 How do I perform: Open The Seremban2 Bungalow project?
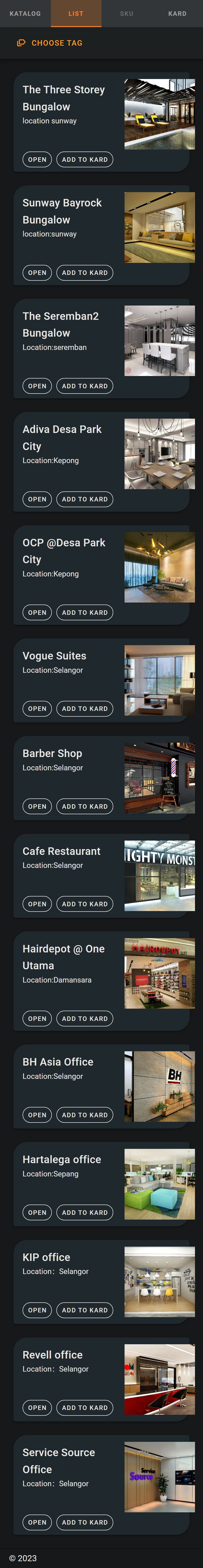(37, 386)
